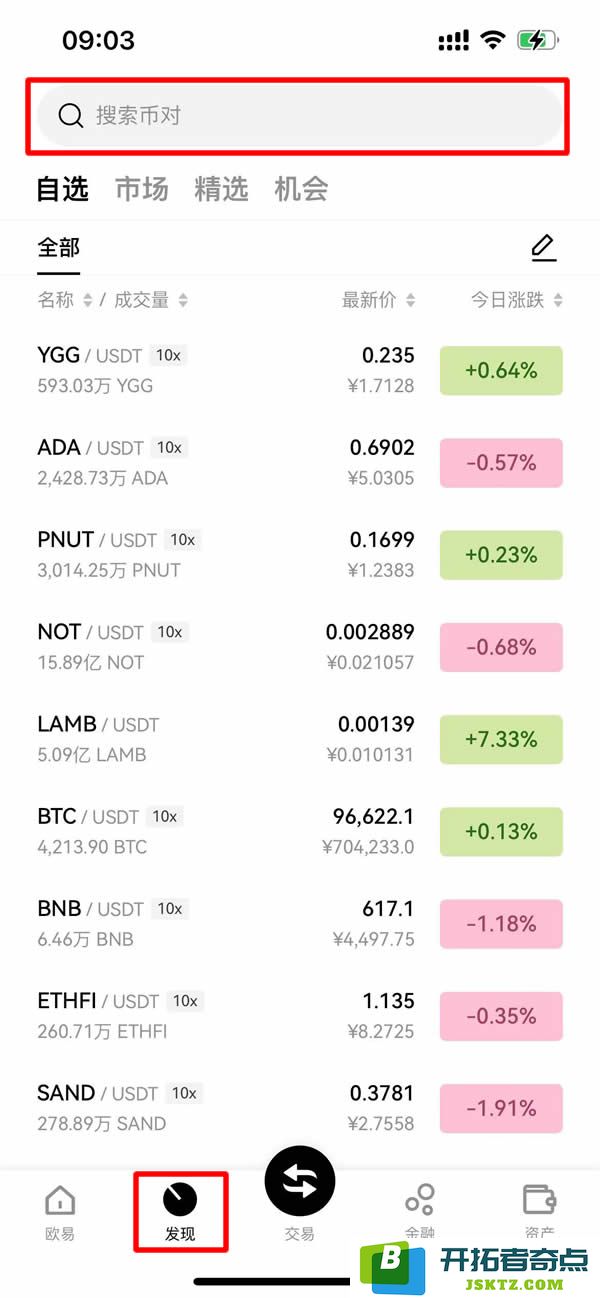Open the YGG/USDT pair

pos(300,370)
